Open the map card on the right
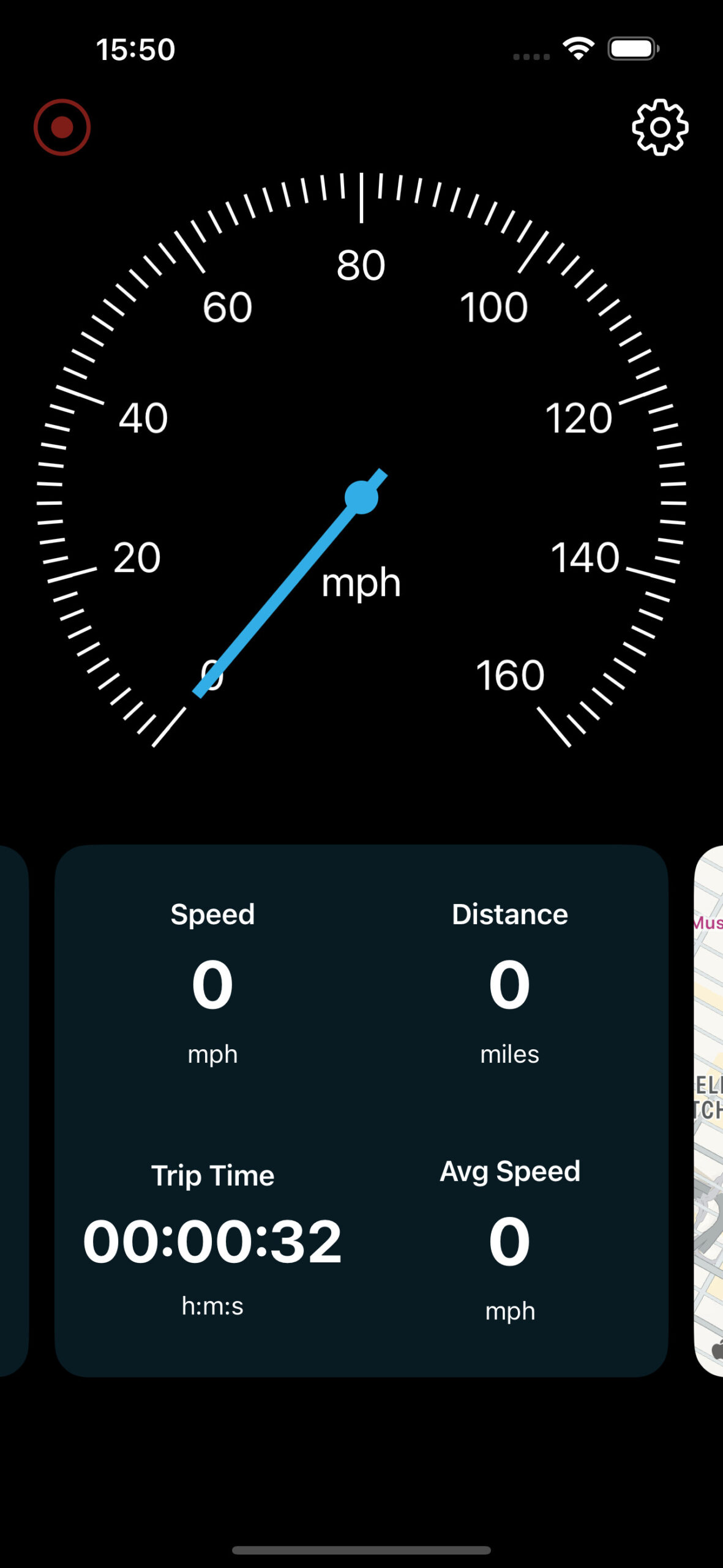Viewport: 723px width, 1568px height. click(710, 1102)
